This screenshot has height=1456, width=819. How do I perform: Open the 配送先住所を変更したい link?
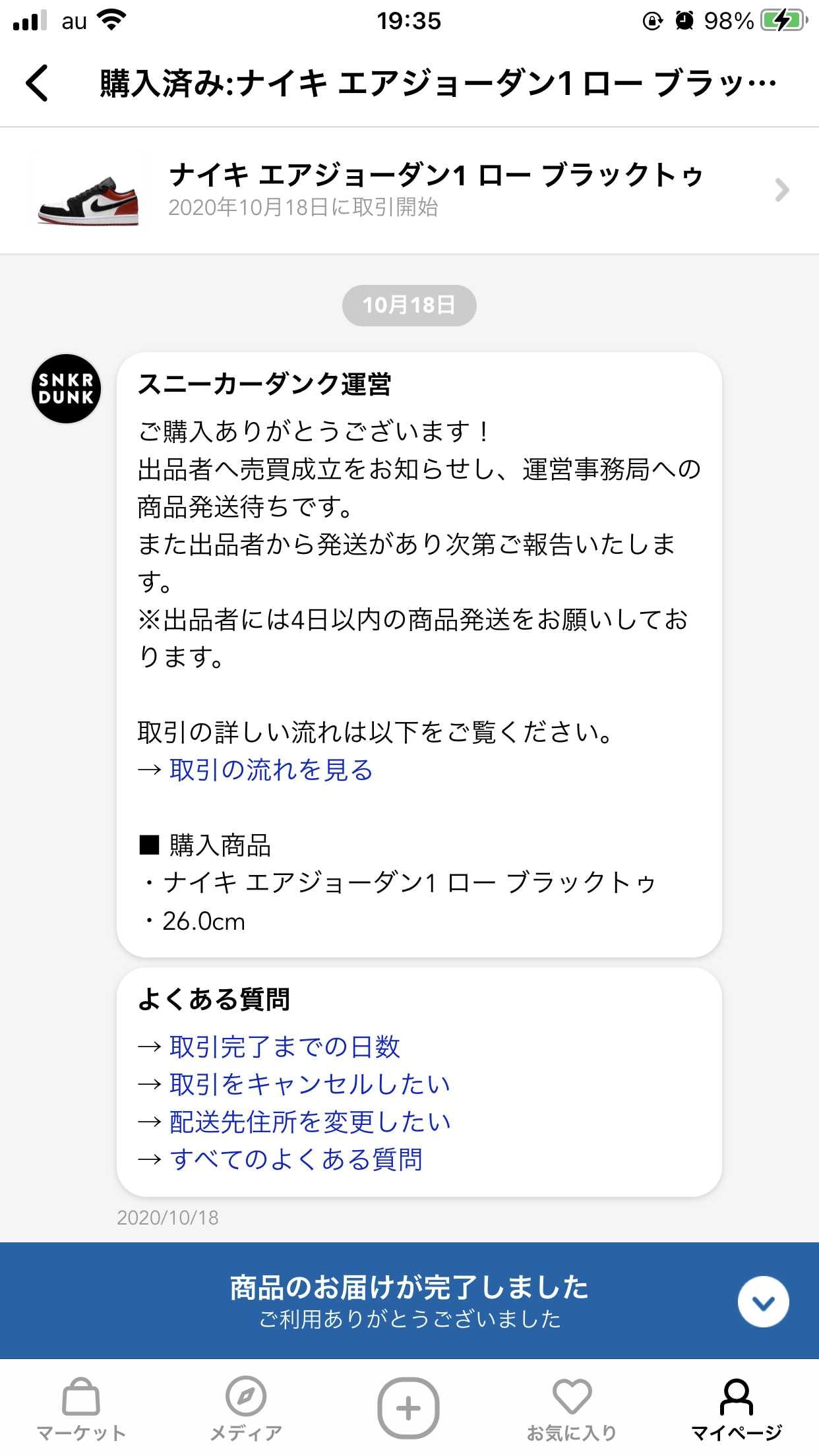coord(310,1122)
